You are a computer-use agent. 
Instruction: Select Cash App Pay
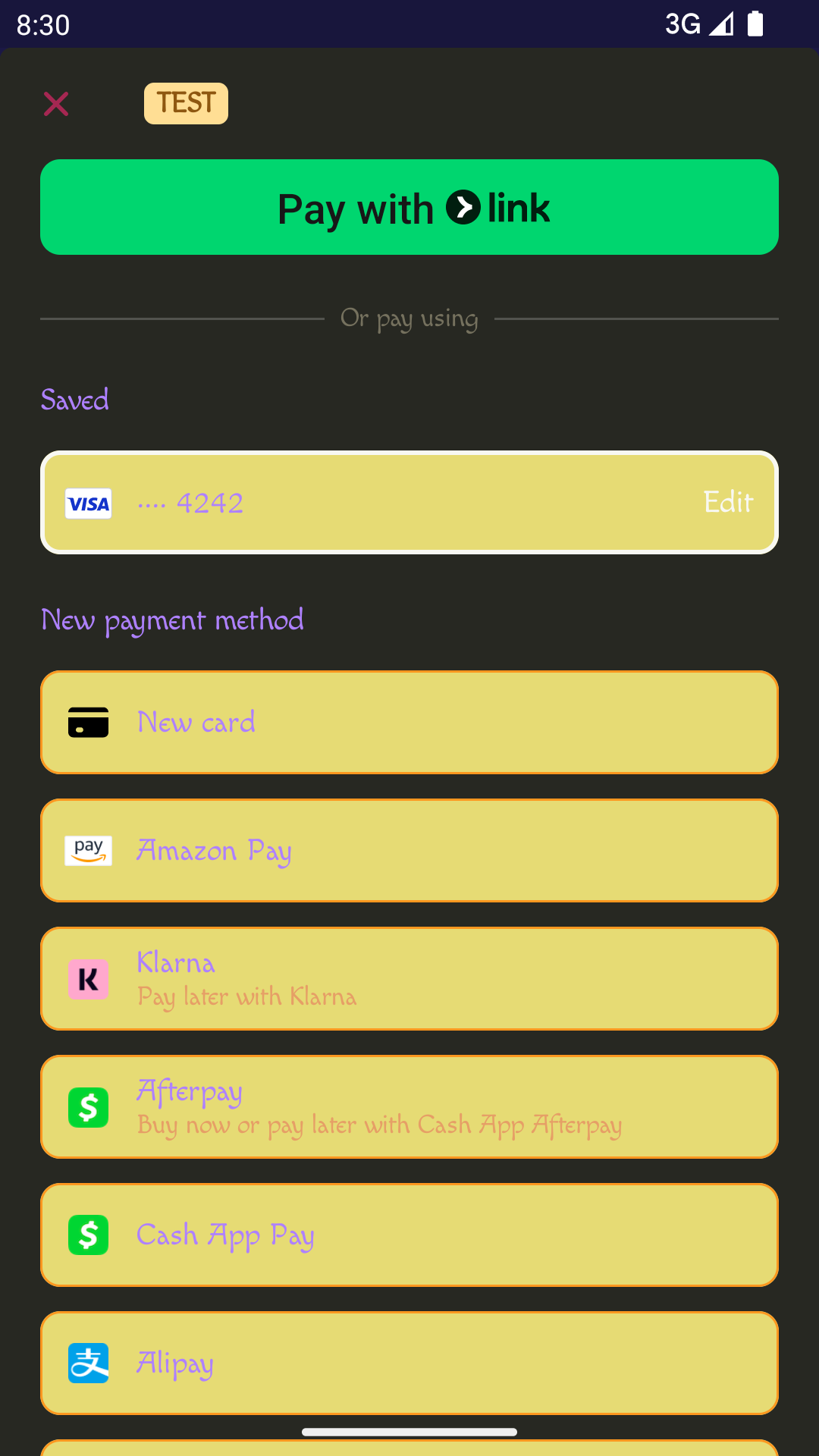pos(409,1235)
